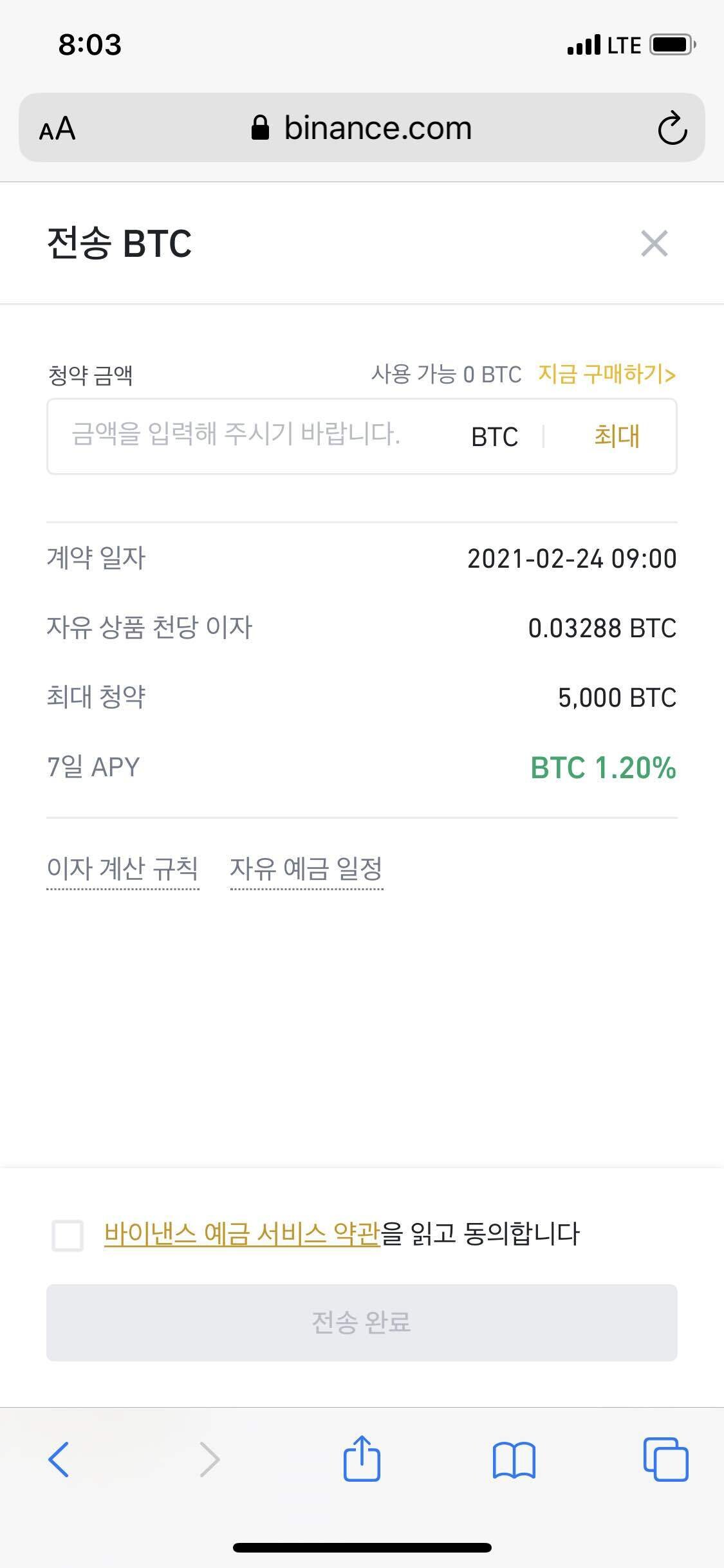Tap the Share icon in Safari toolbar

click(362, 1459)
